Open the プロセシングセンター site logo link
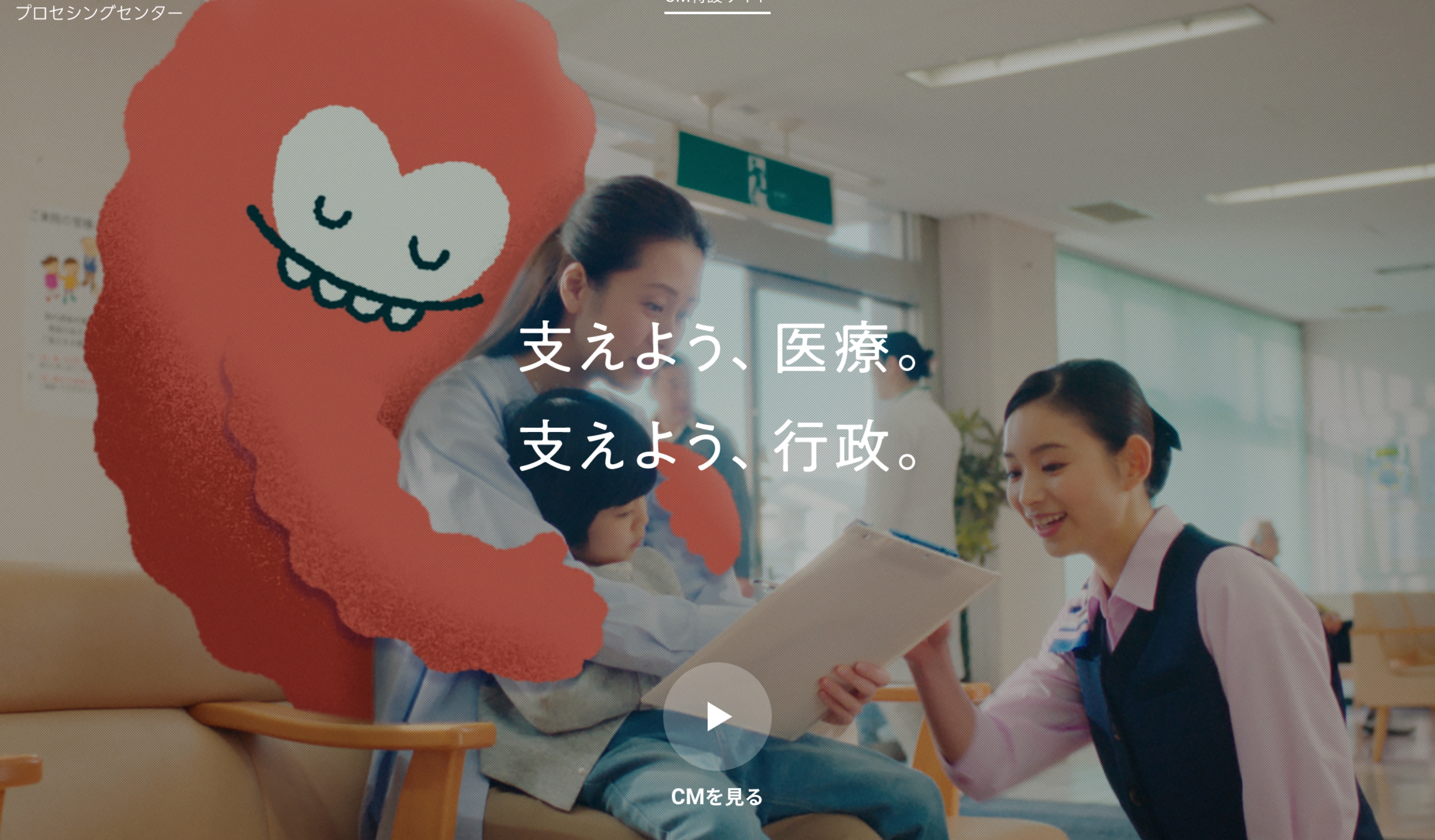The image size is (1435, 840). click(99, 13)
